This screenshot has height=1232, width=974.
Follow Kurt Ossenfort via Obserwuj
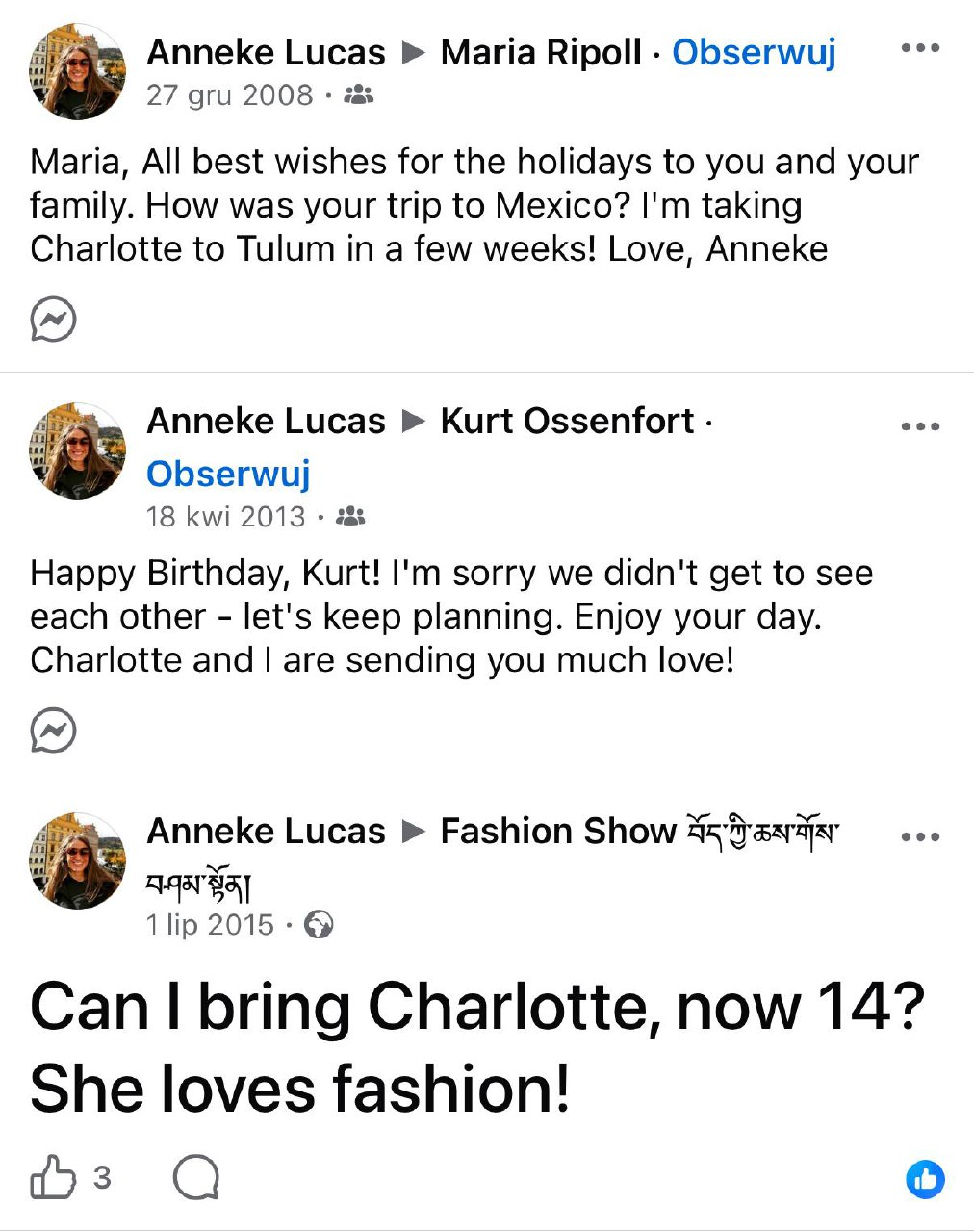(x=228, y=474)
